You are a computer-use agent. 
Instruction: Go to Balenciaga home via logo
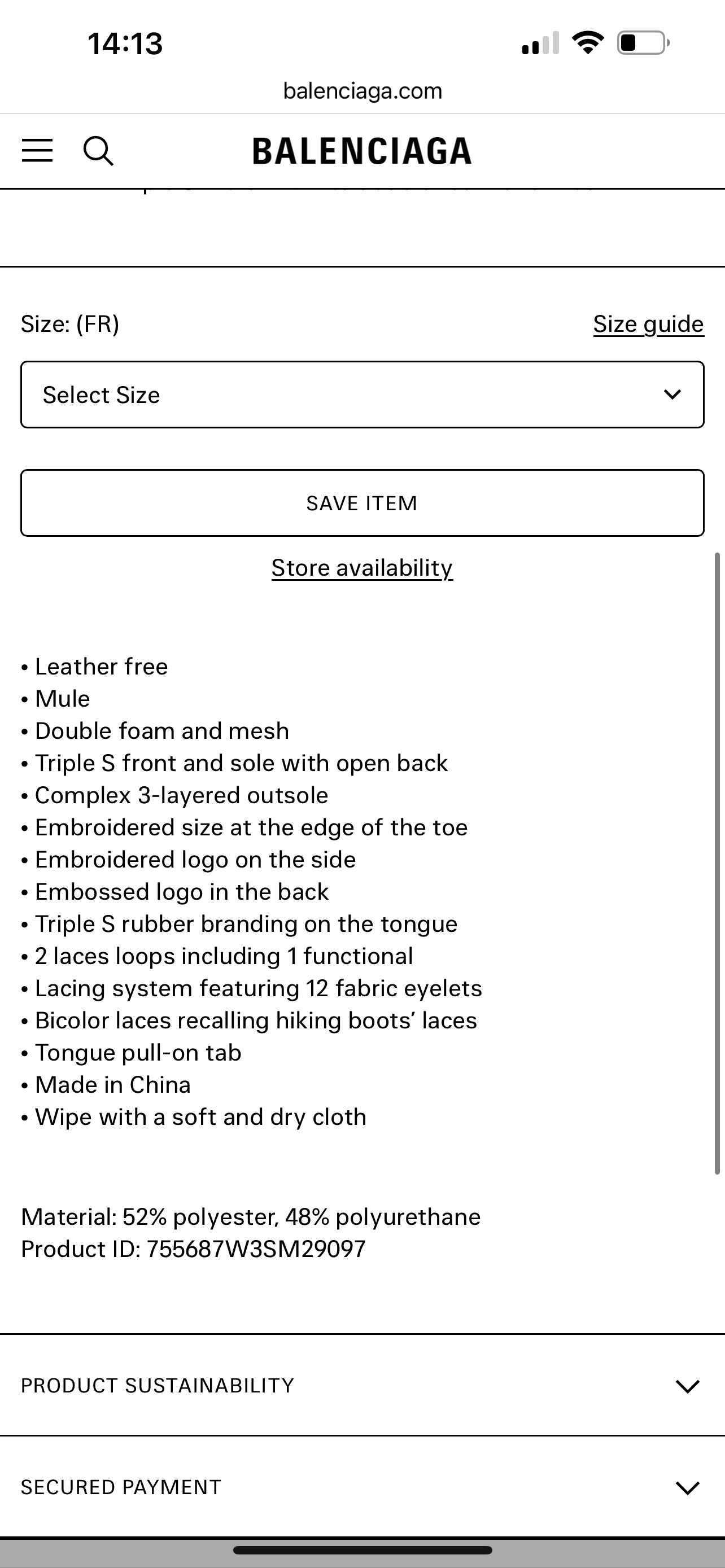[x=362, y=151]
